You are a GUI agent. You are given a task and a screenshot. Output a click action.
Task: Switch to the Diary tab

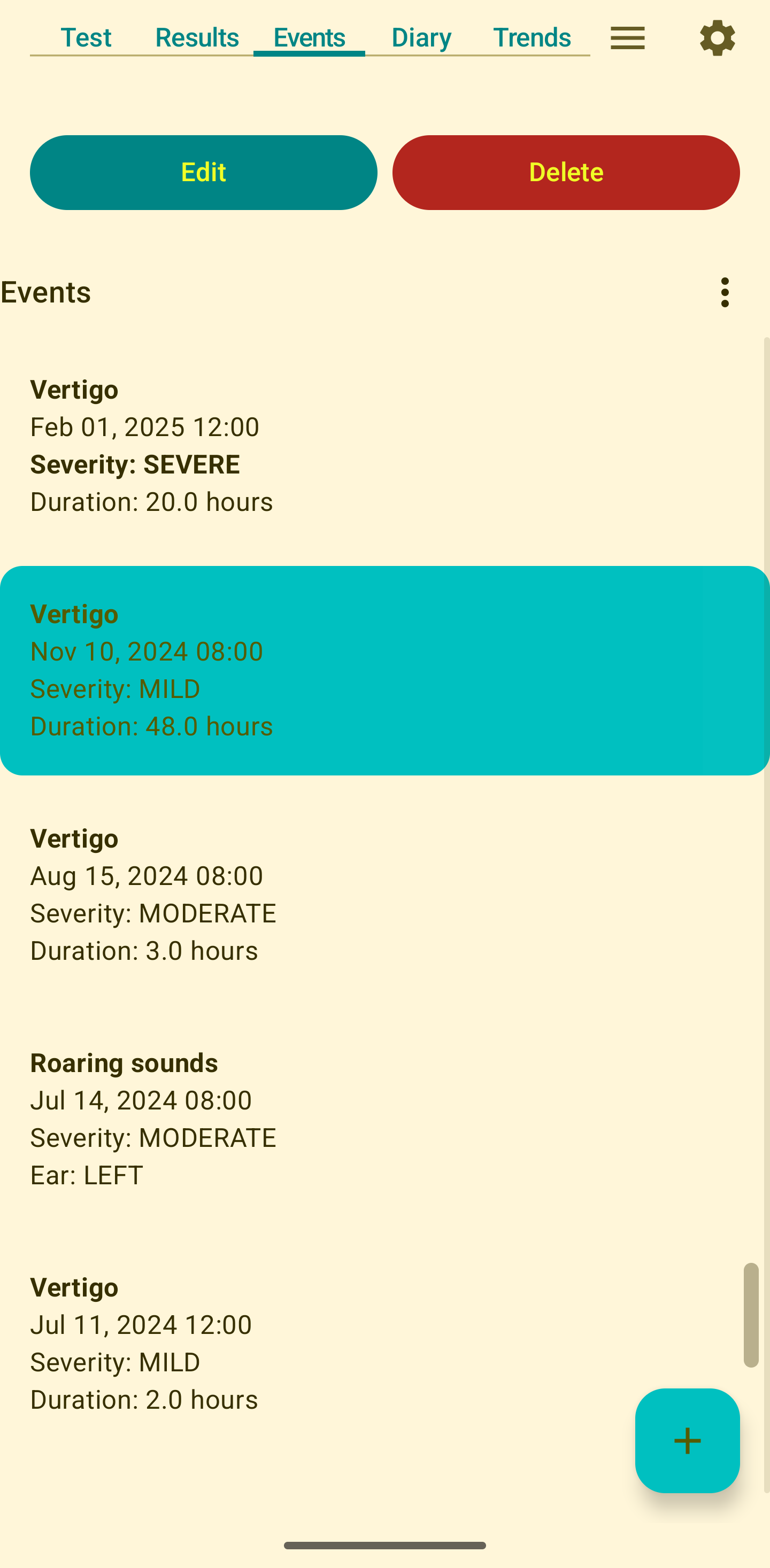click(421, 36)
